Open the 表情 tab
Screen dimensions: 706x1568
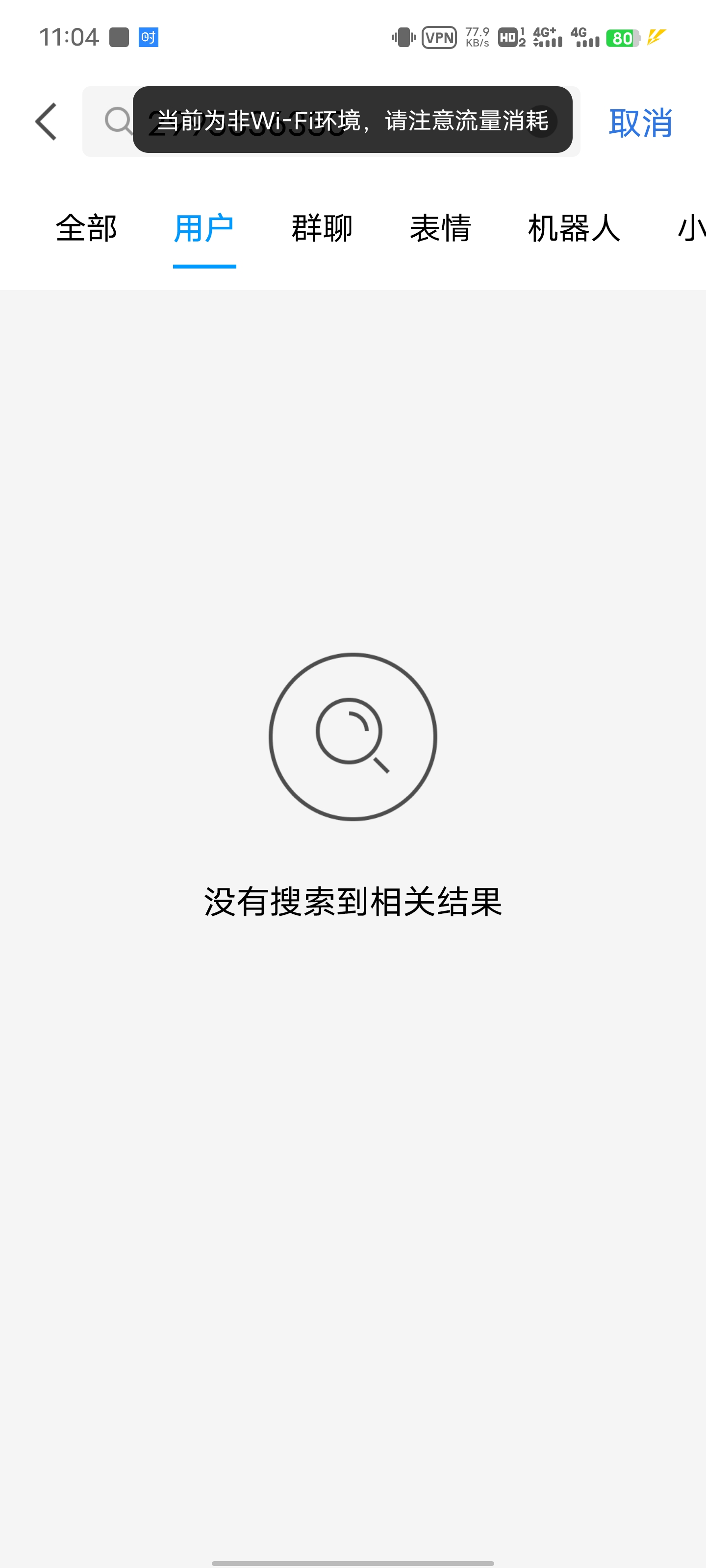(x=440, y=229)
